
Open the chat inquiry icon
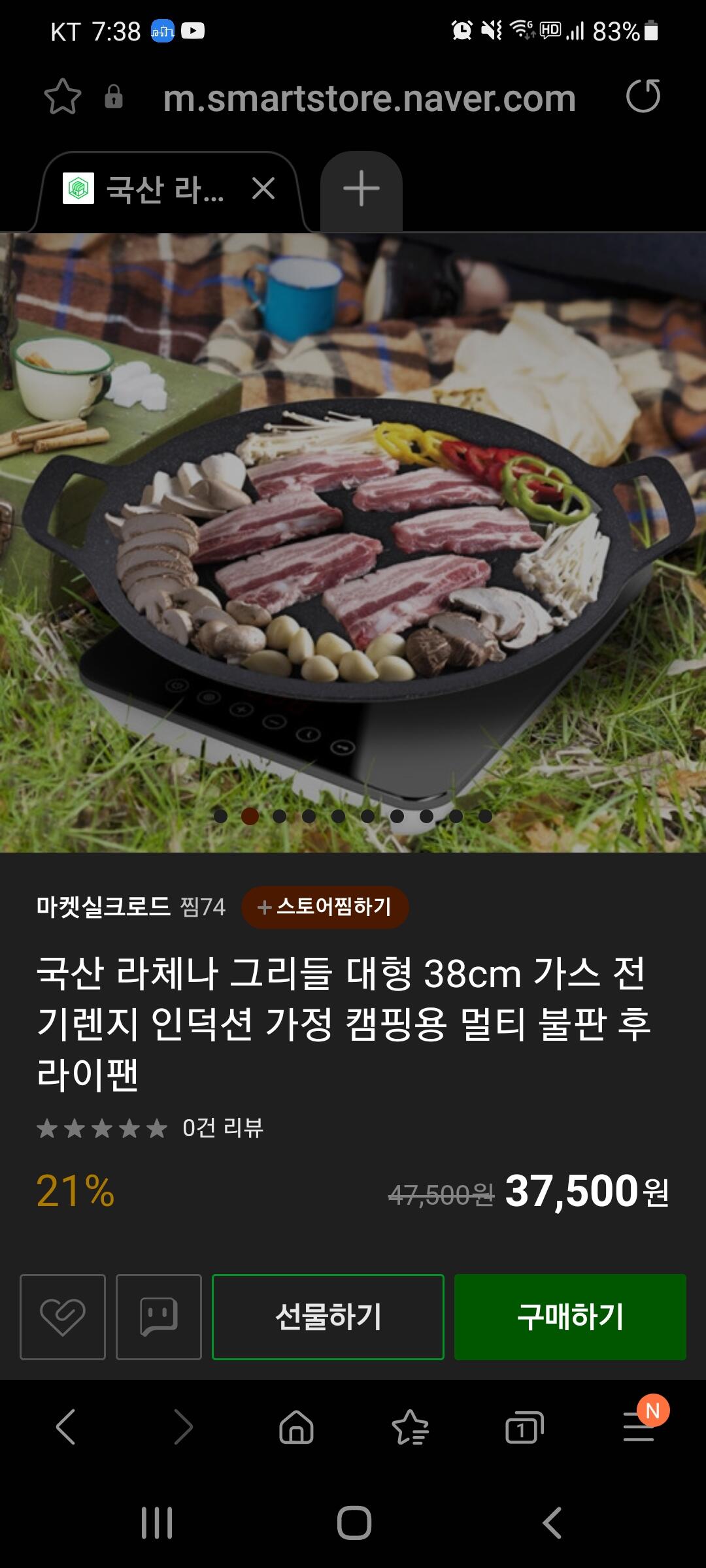point(159,1316)
